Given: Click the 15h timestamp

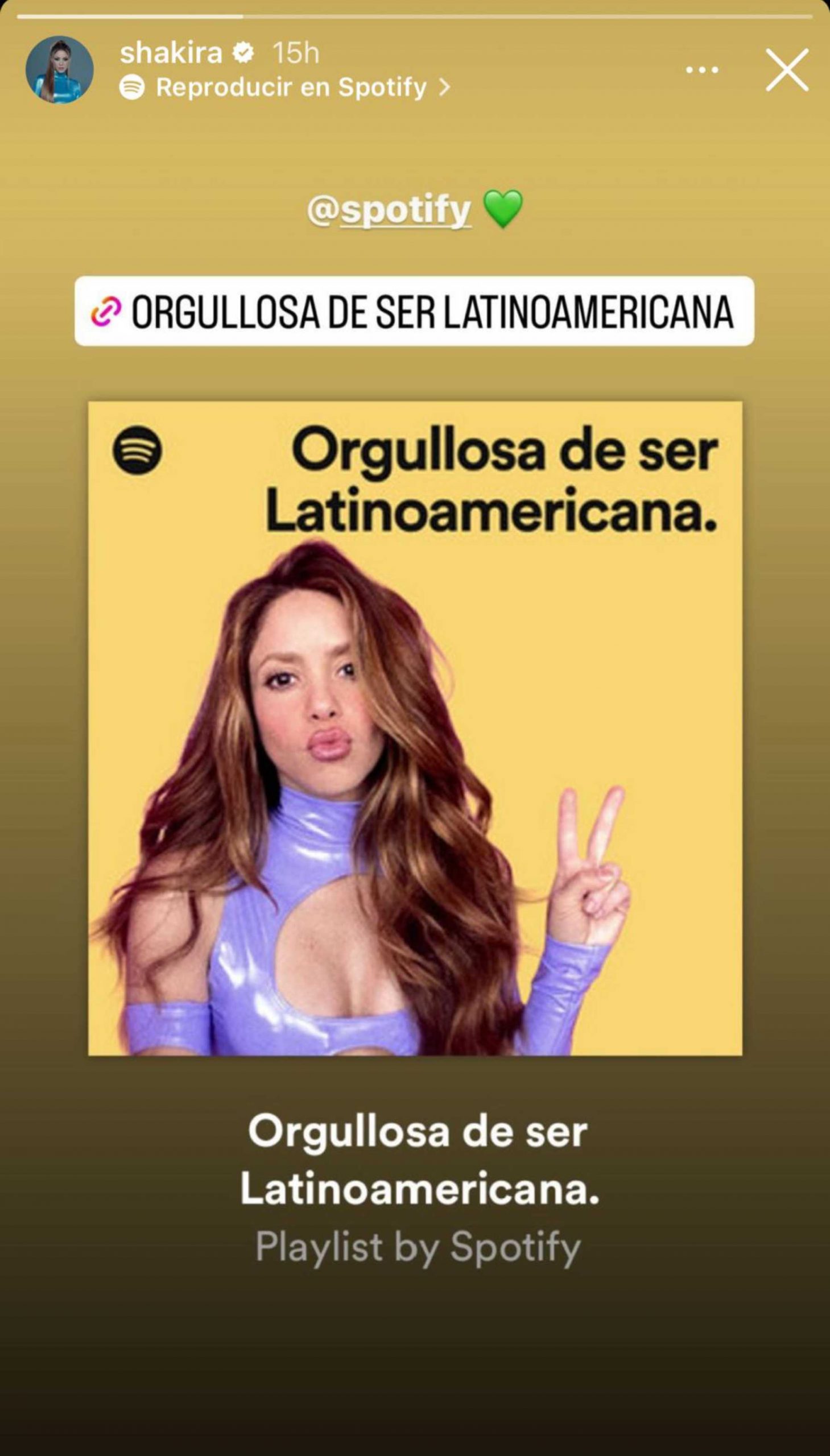Looking at the screenshot, I should [x=297, y=52].
